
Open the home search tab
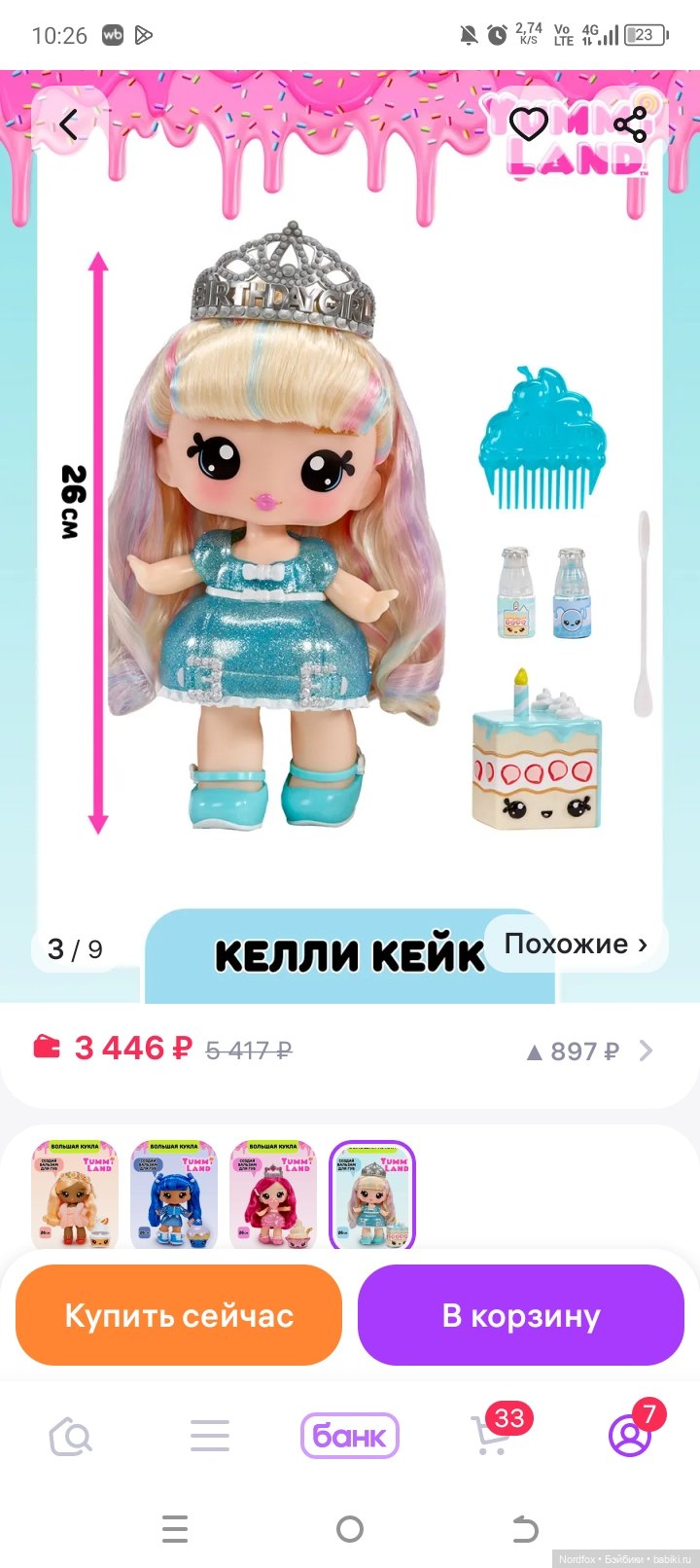coord(70,1436)
